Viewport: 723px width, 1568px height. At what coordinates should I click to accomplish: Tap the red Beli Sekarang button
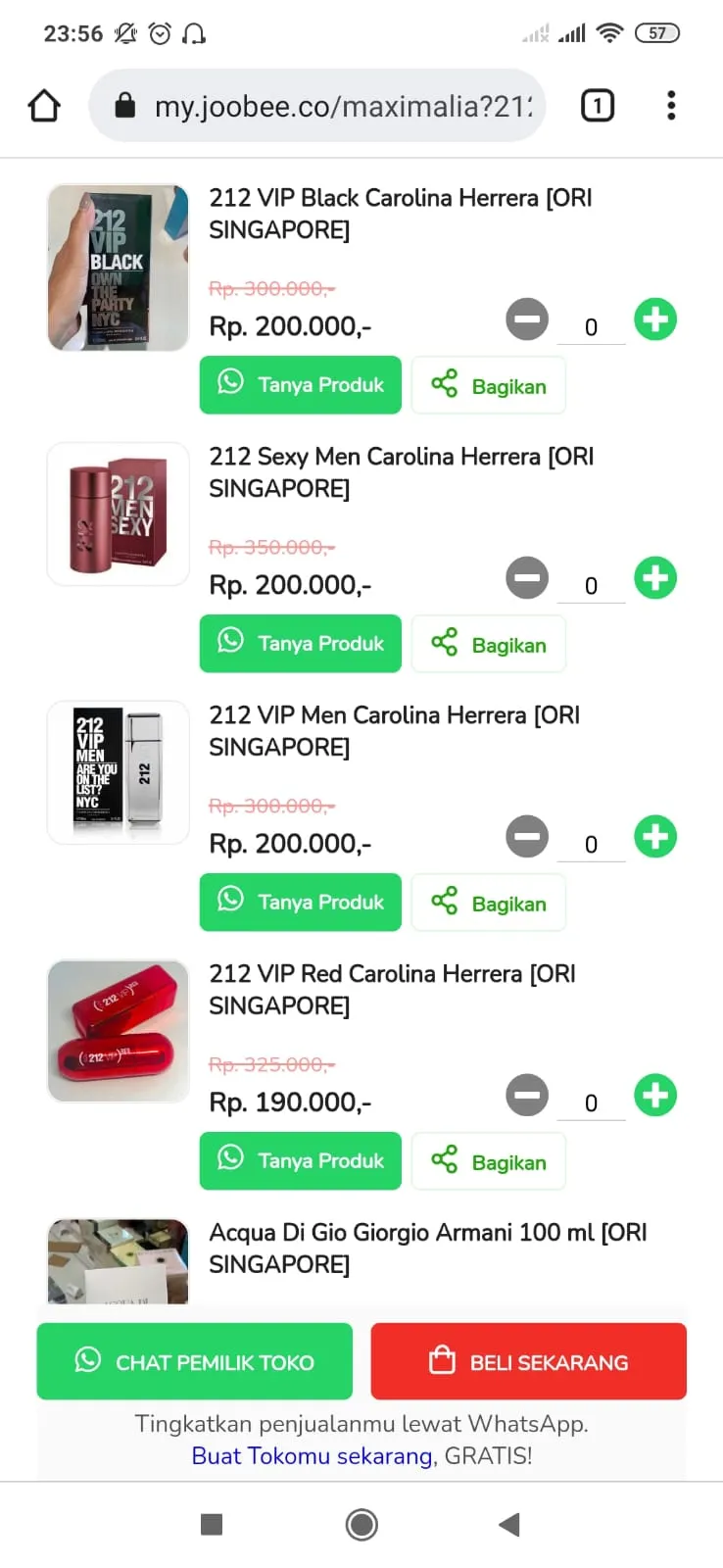[x=528, y=1361]
